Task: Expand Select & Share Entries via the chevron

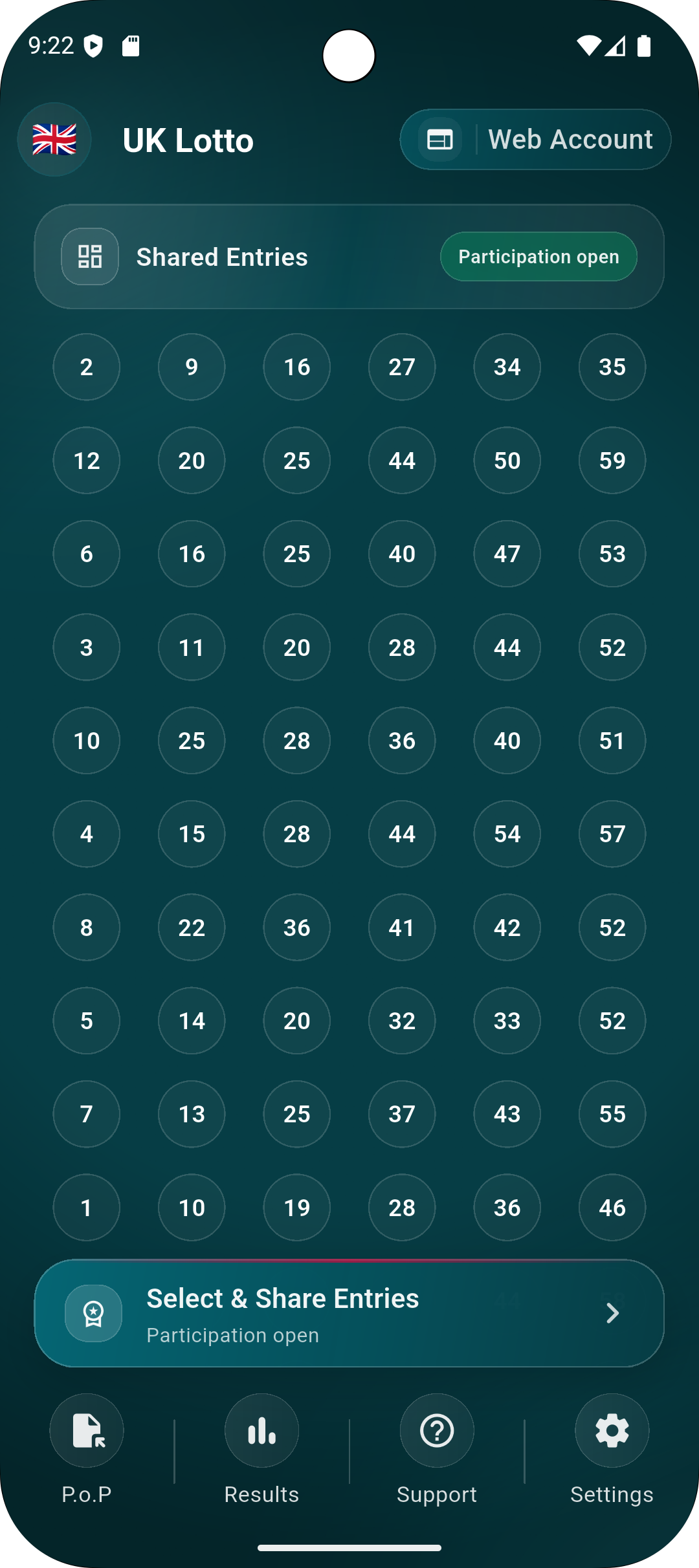Action: (x=614, y=1313)
